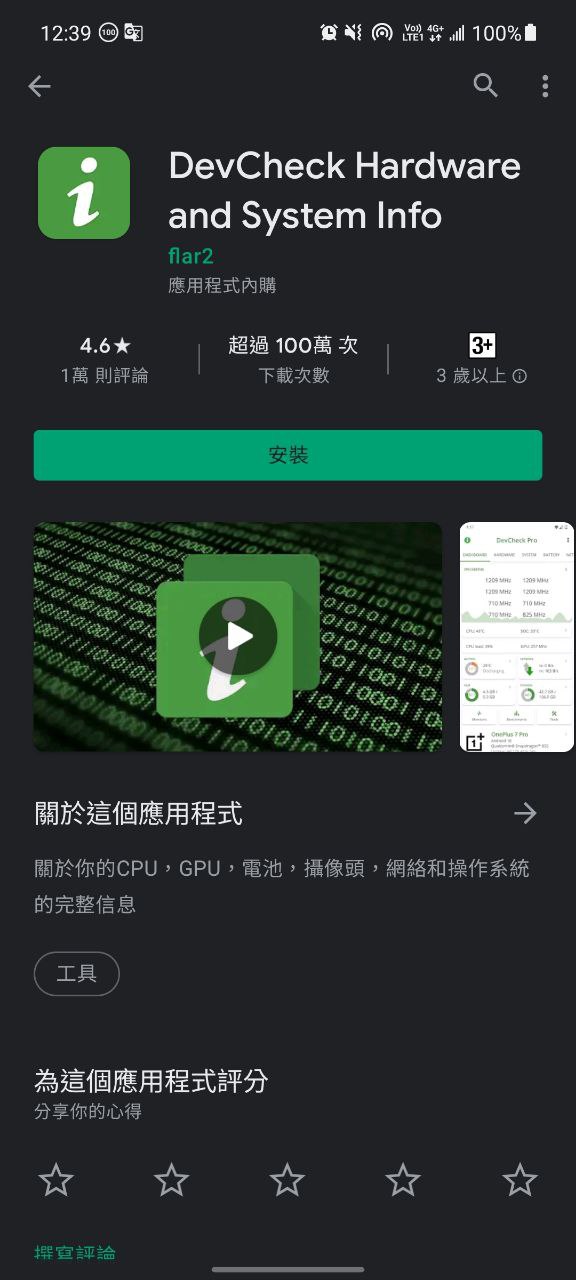Screen dimensions: 576x1280
Task: Open the 撰寫評論 write review link
Action: tap(75, 1252)
